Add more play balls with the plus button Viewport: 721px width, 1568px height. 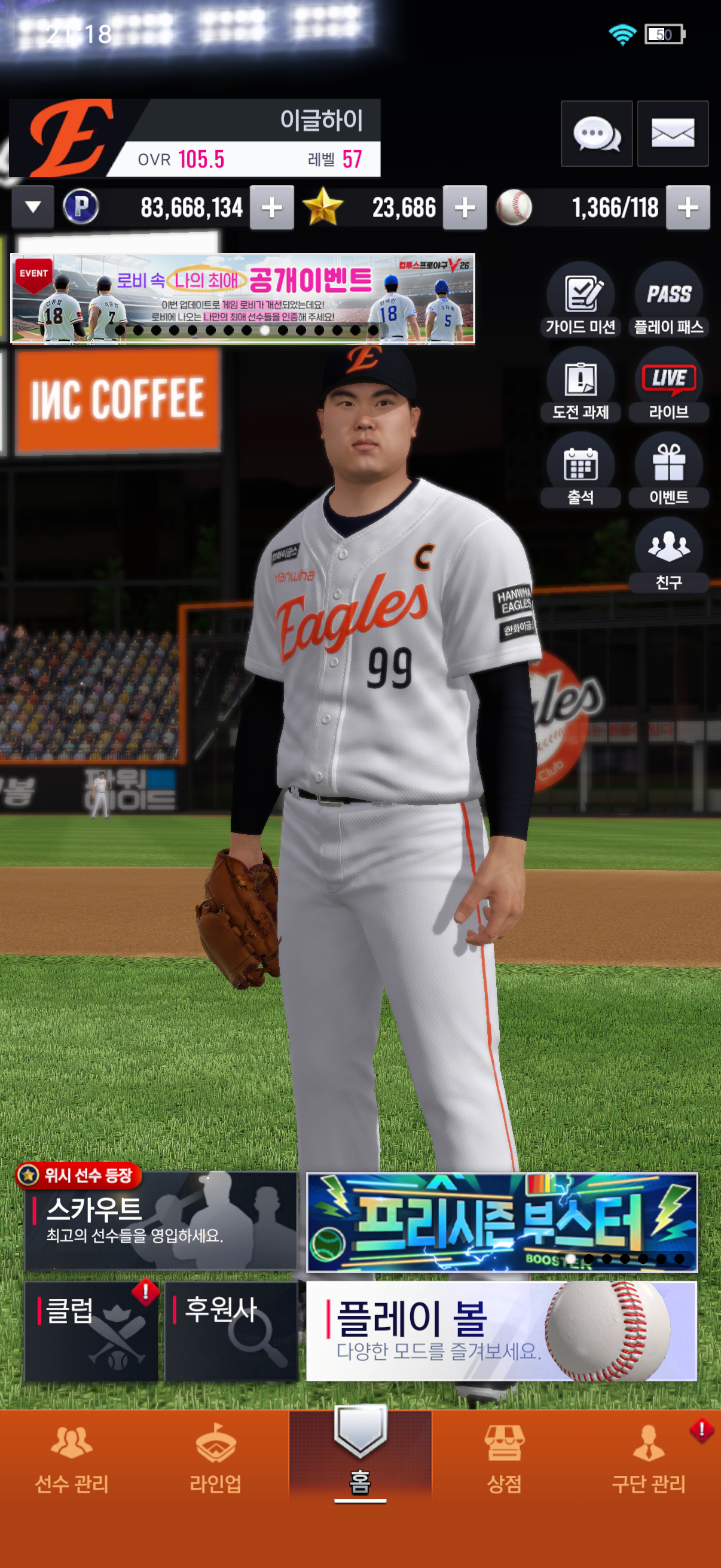point(688,208)
